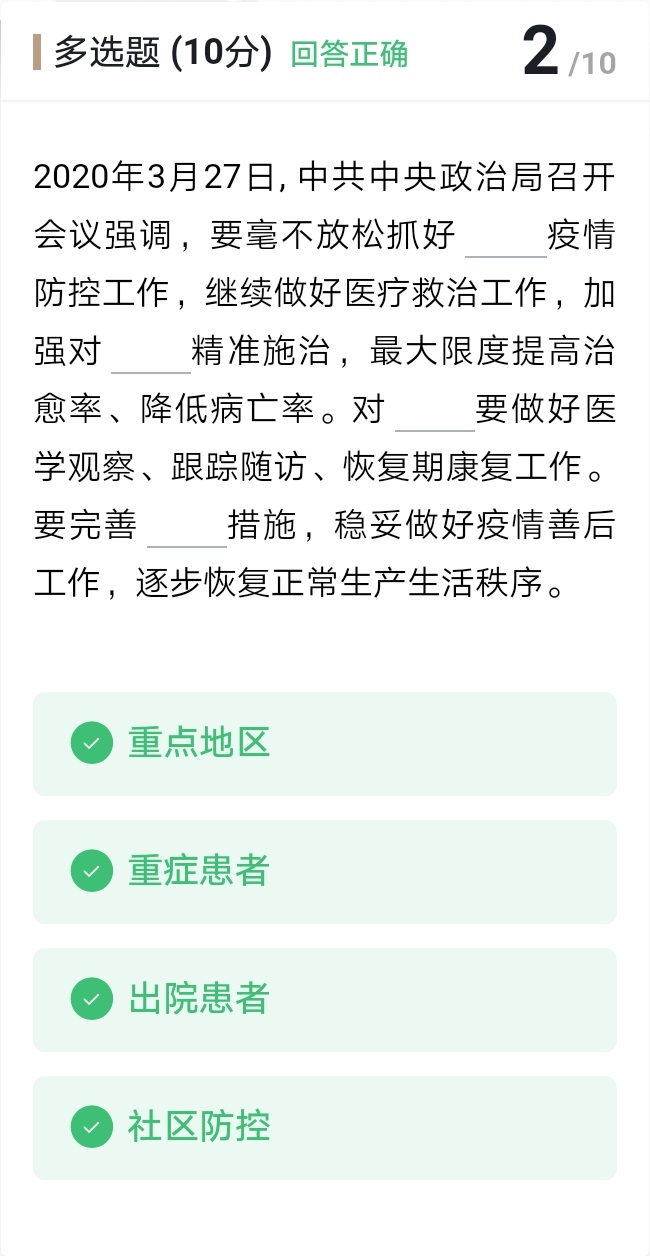Choose the 出院患者 option
Screen dimensions: 650x1256
(x=324, y=1000)
